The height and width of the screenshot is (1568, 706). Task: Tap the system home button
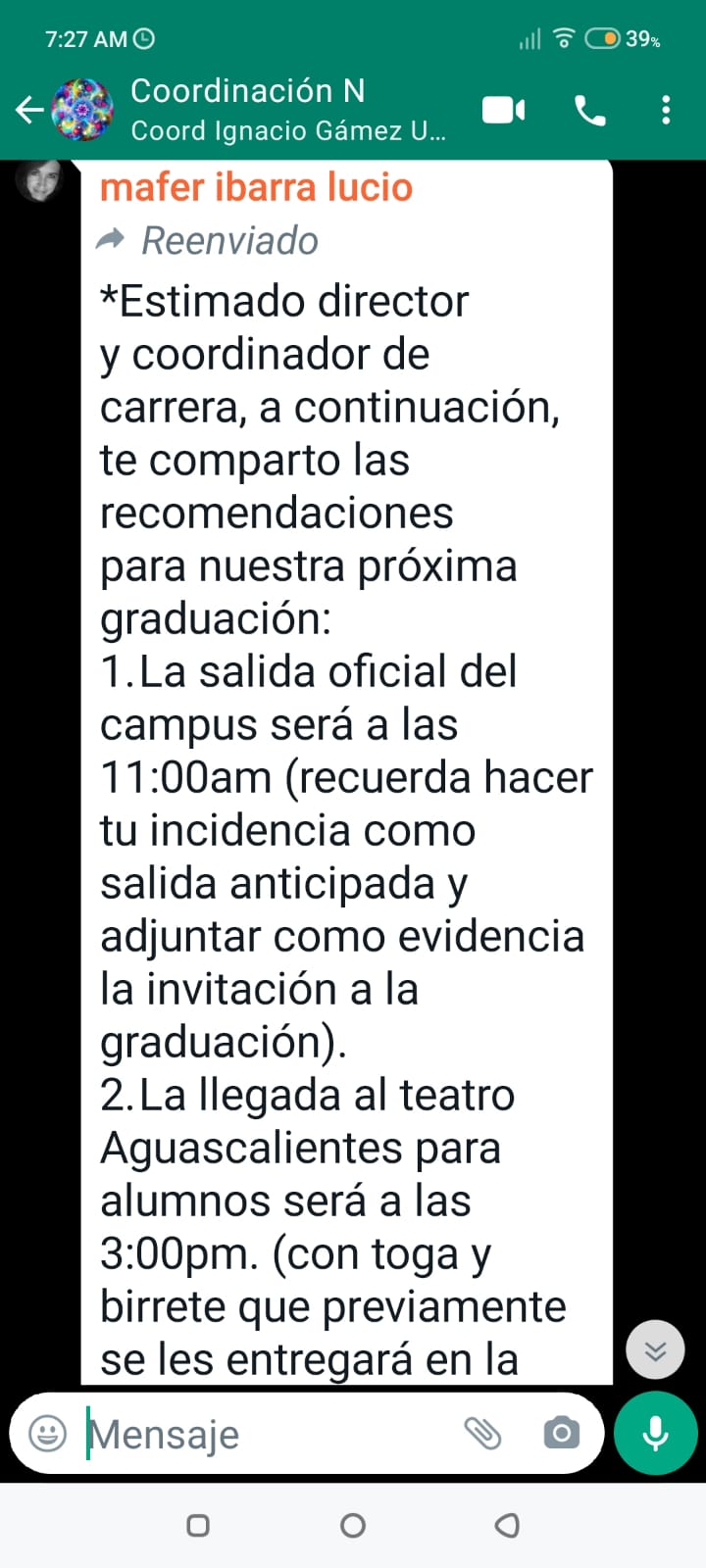point(353,1526)
